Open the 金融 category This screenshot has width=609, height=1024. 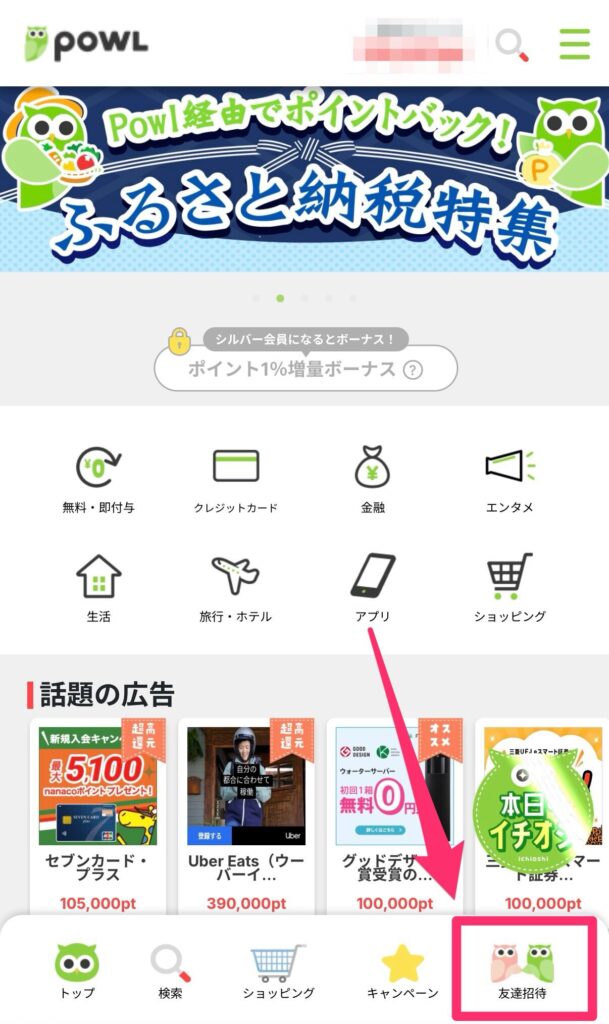click(372, 480)
